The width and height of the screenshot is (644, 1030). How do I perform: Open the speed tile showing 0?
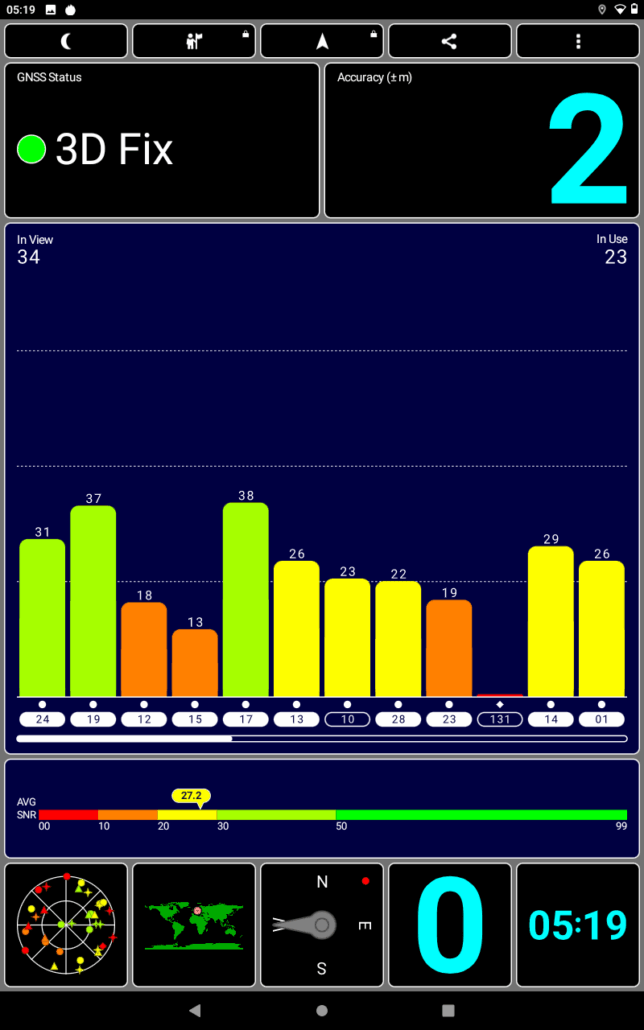[450, 925]
